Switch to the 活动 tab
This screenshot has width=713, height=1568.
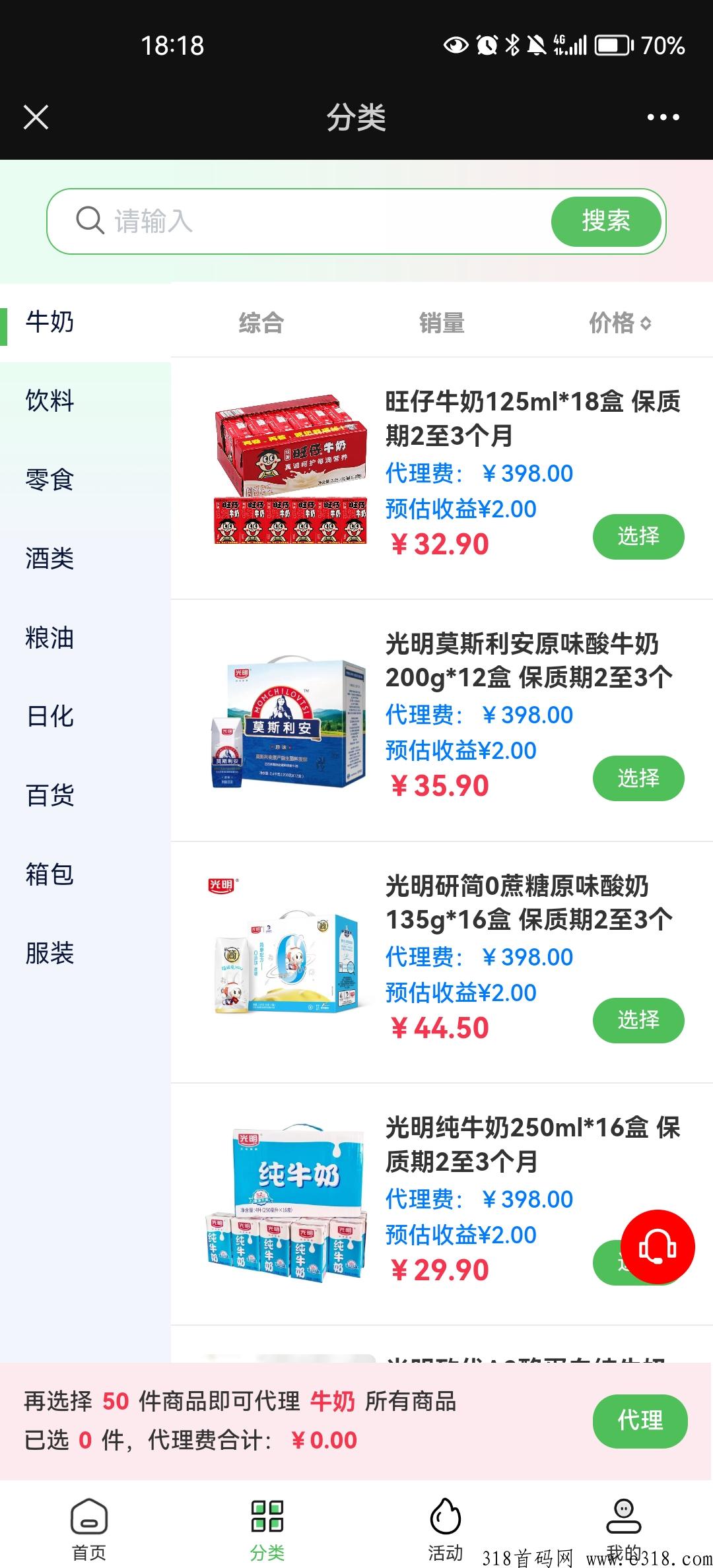(x=445, y=1528)
